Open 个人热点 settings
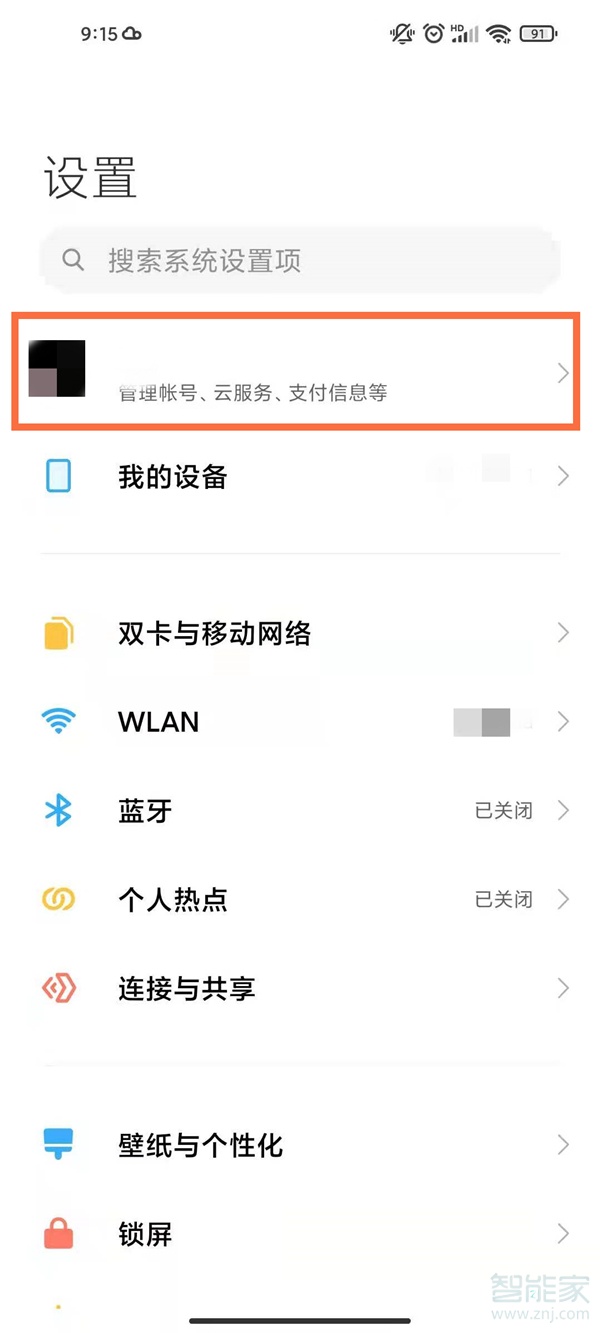Image resolution: width=600 pixels, height=1333 pixels. click(x=300, y=899)
